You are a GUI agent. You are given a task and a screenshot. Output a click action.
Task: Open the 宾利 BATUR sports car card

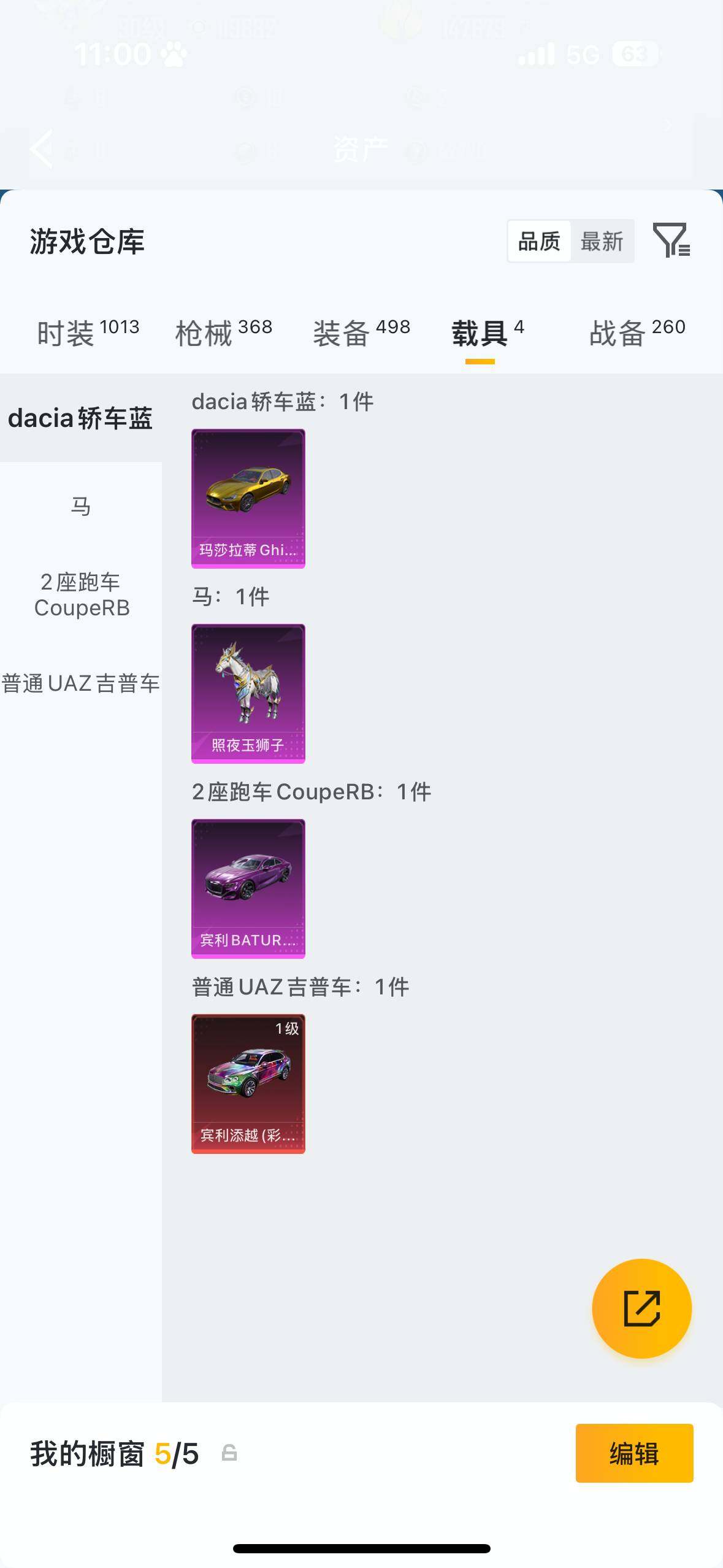[248, 888]
